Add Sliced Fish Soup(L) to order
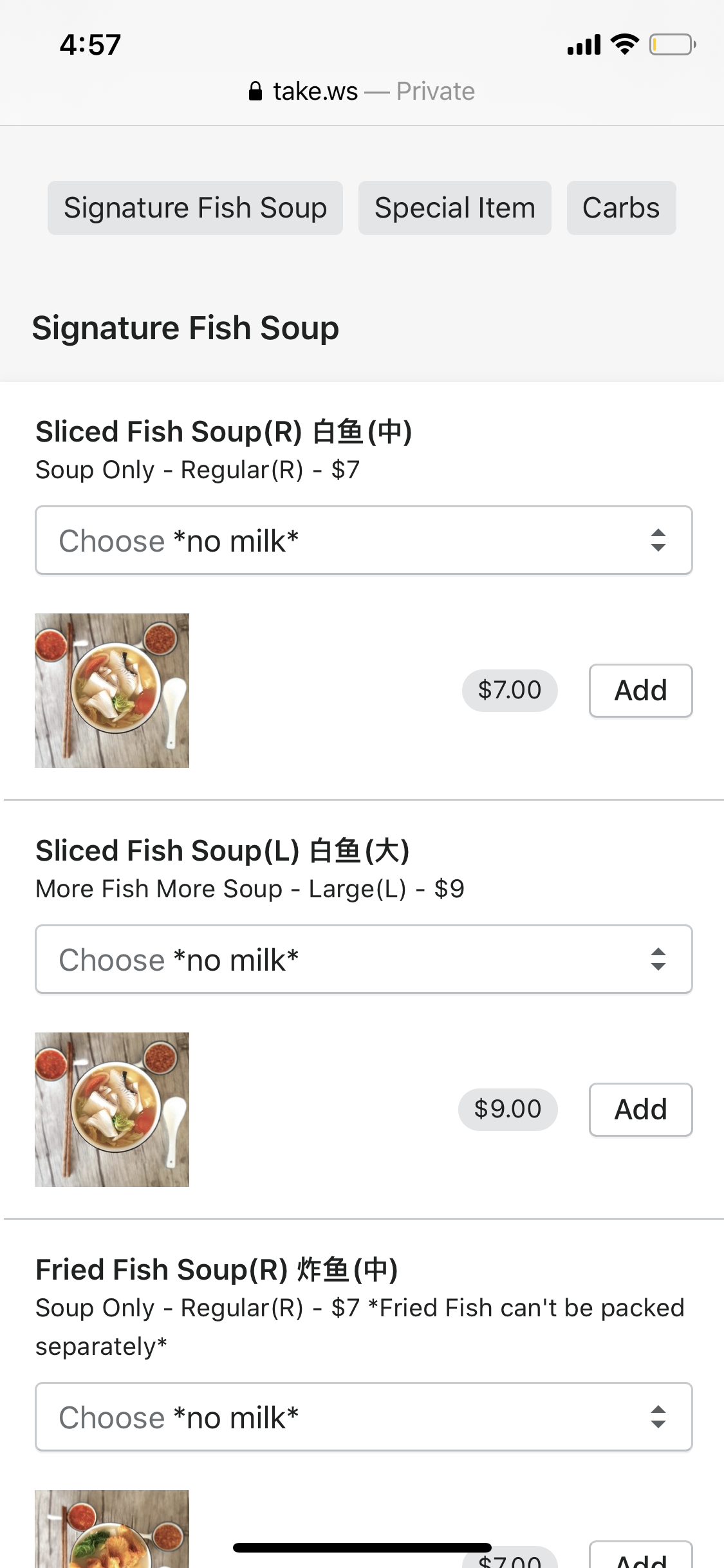724x1568 pixels. 640,1109
